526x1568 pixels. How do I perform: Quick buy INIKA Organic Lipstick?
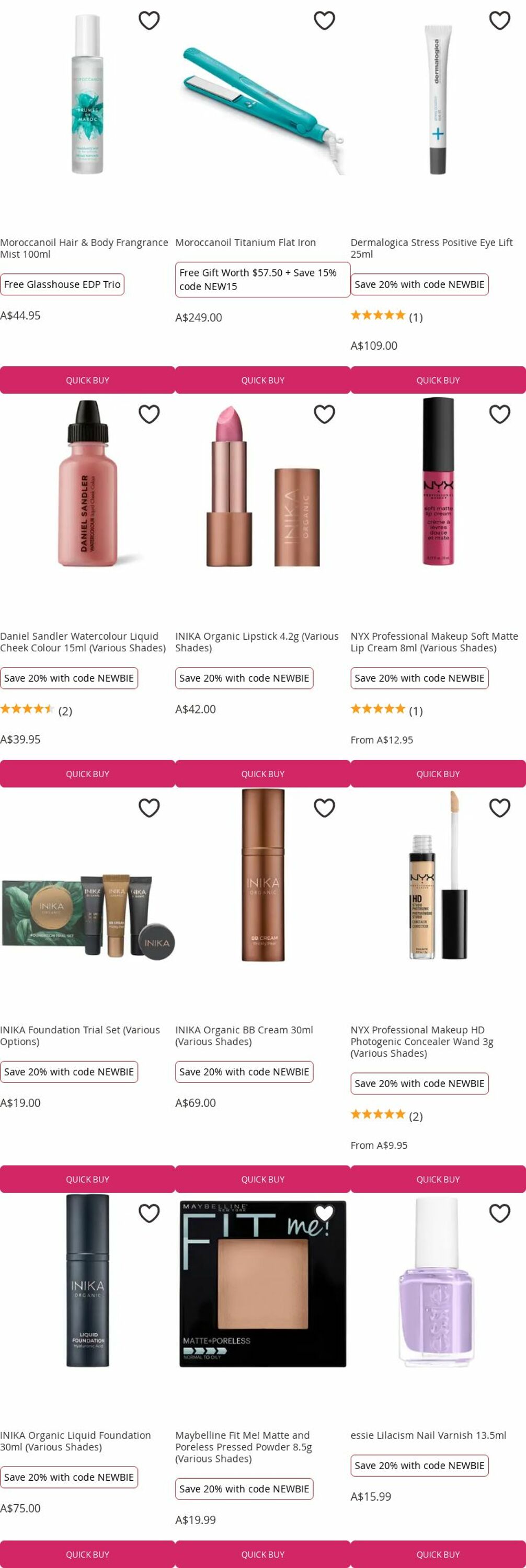[x=262, y=774]
